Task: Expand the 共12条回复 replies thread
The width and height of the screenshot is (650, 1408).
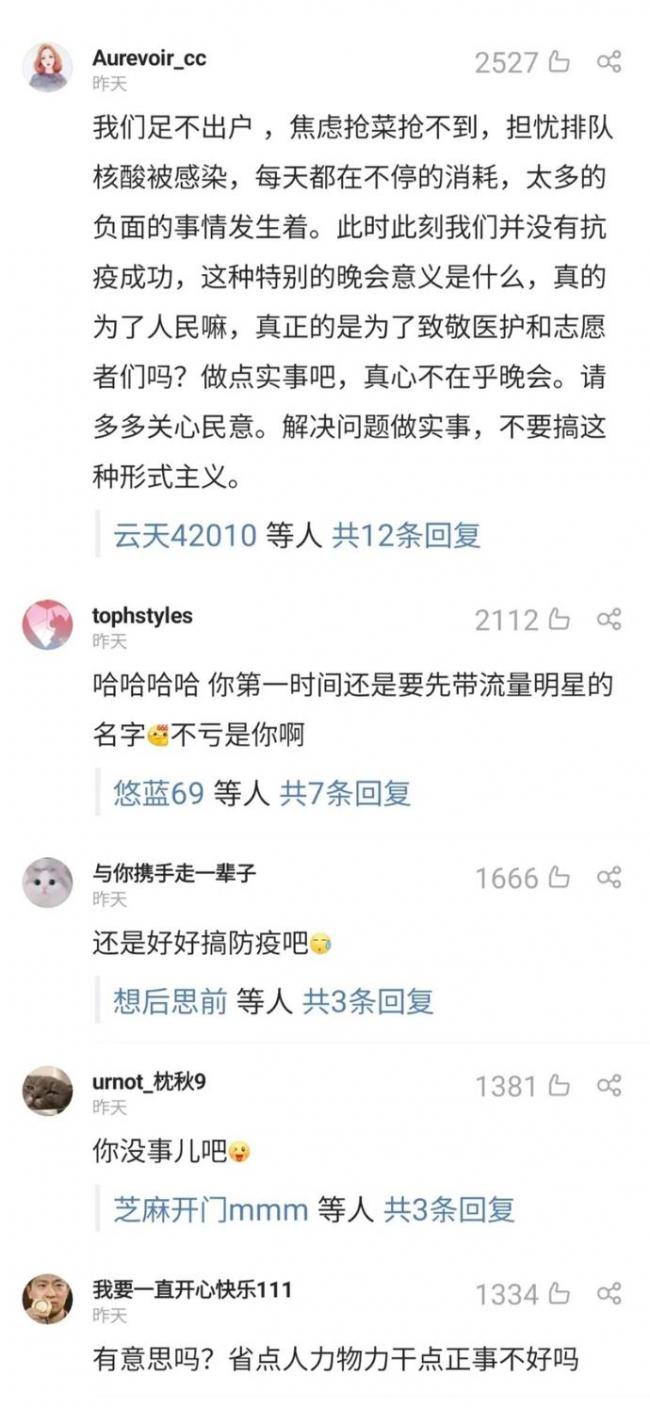Action: pos(406,536)
